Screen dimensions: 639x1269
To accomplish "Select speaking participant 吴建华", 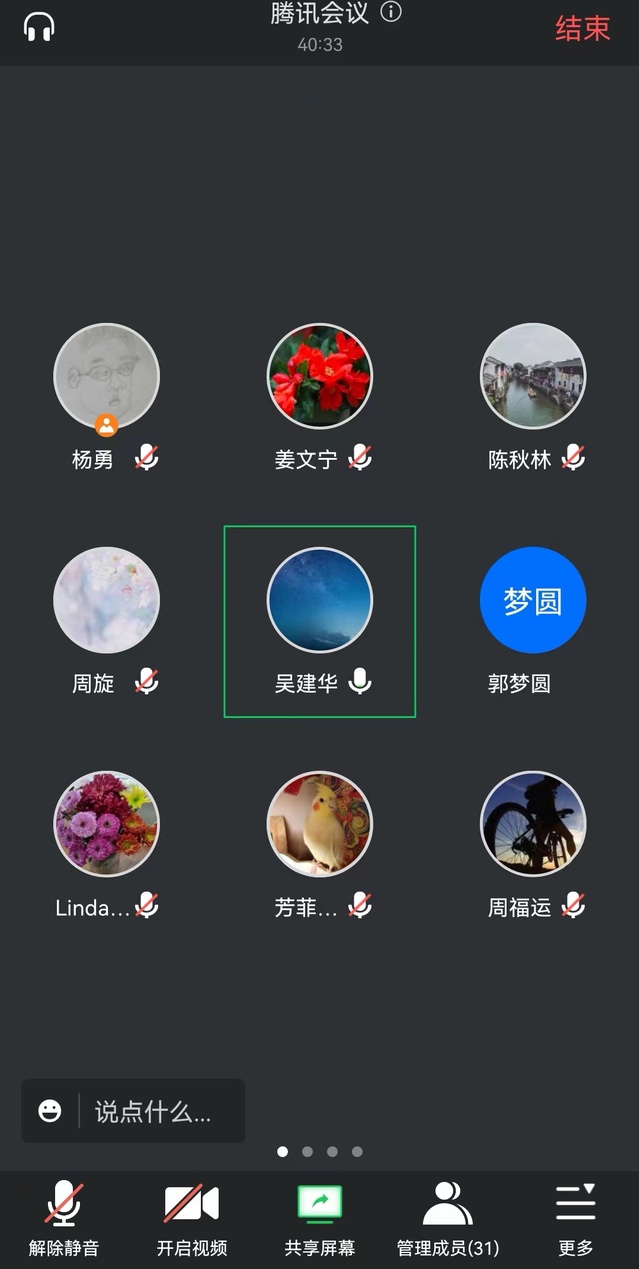I will click(320, 600).
